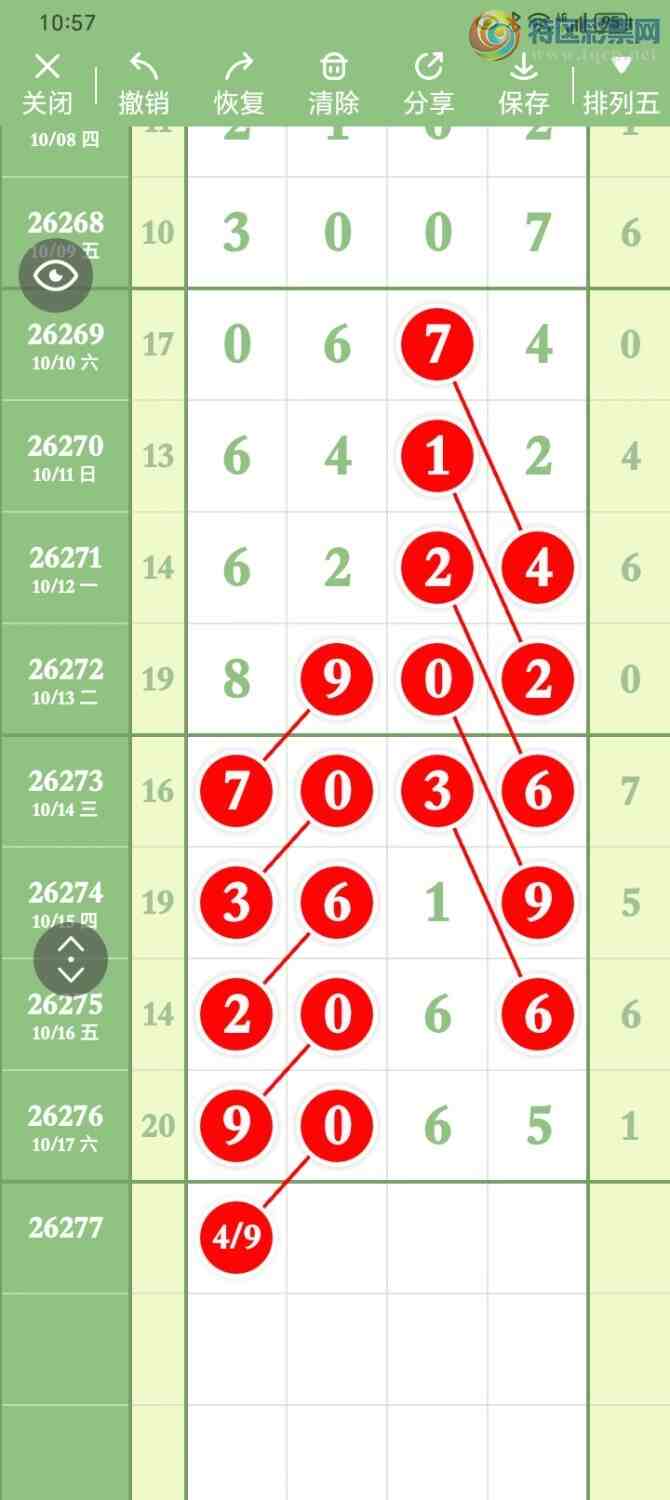Undo the last mark with 撤销
The width and height of the screenshot is (670, 1500).
tap(143, 84)
